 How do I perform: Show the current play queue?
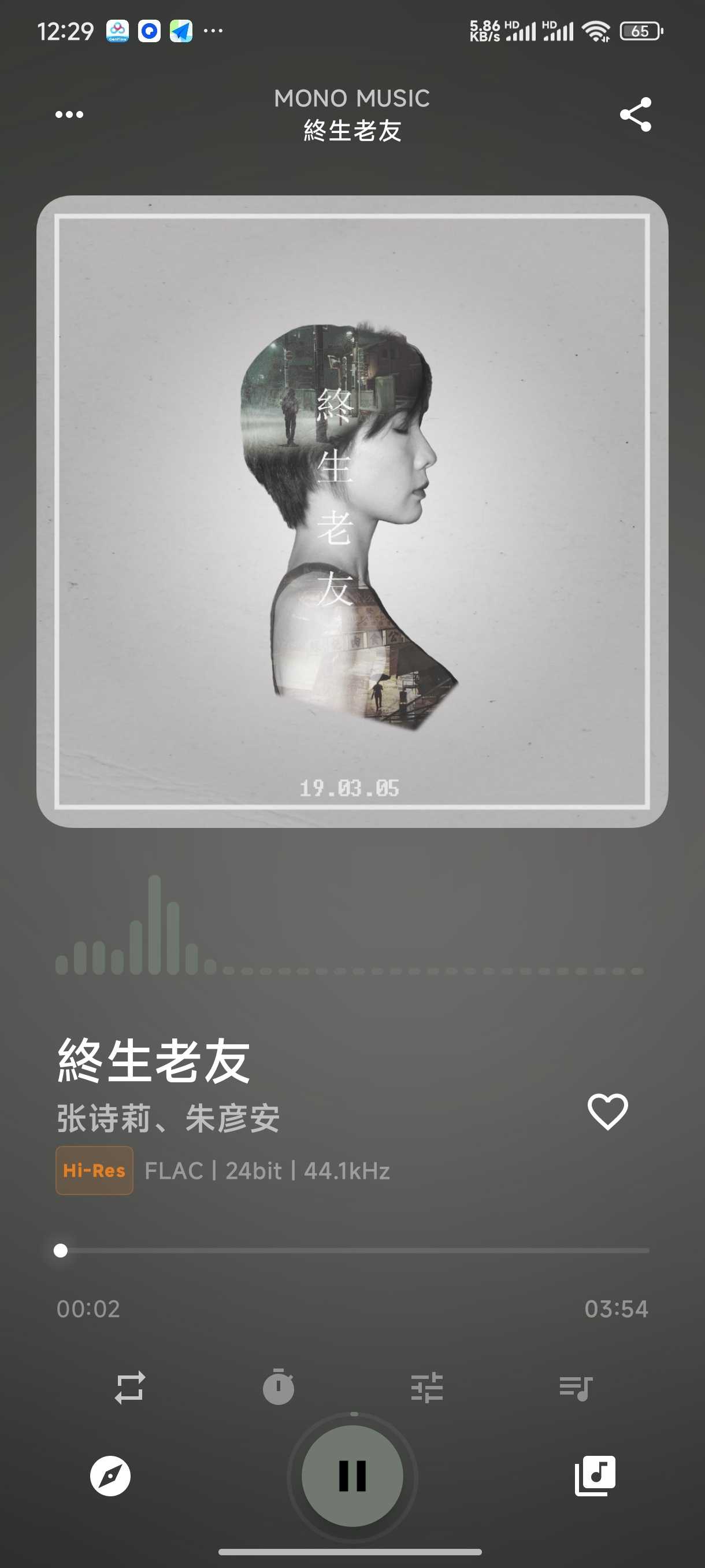click(x=576, y=1388)
